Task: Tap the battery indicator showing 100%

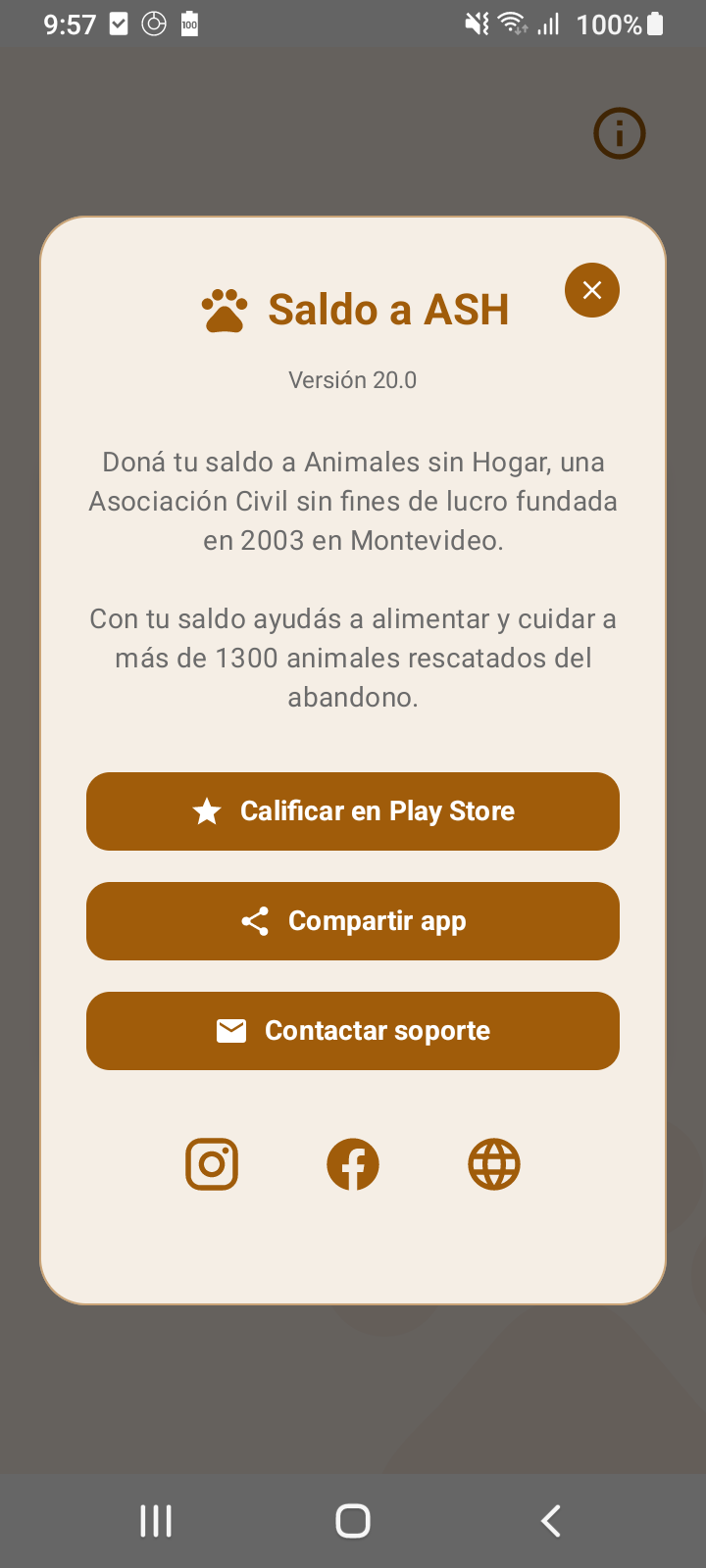Action: [619, 24]
